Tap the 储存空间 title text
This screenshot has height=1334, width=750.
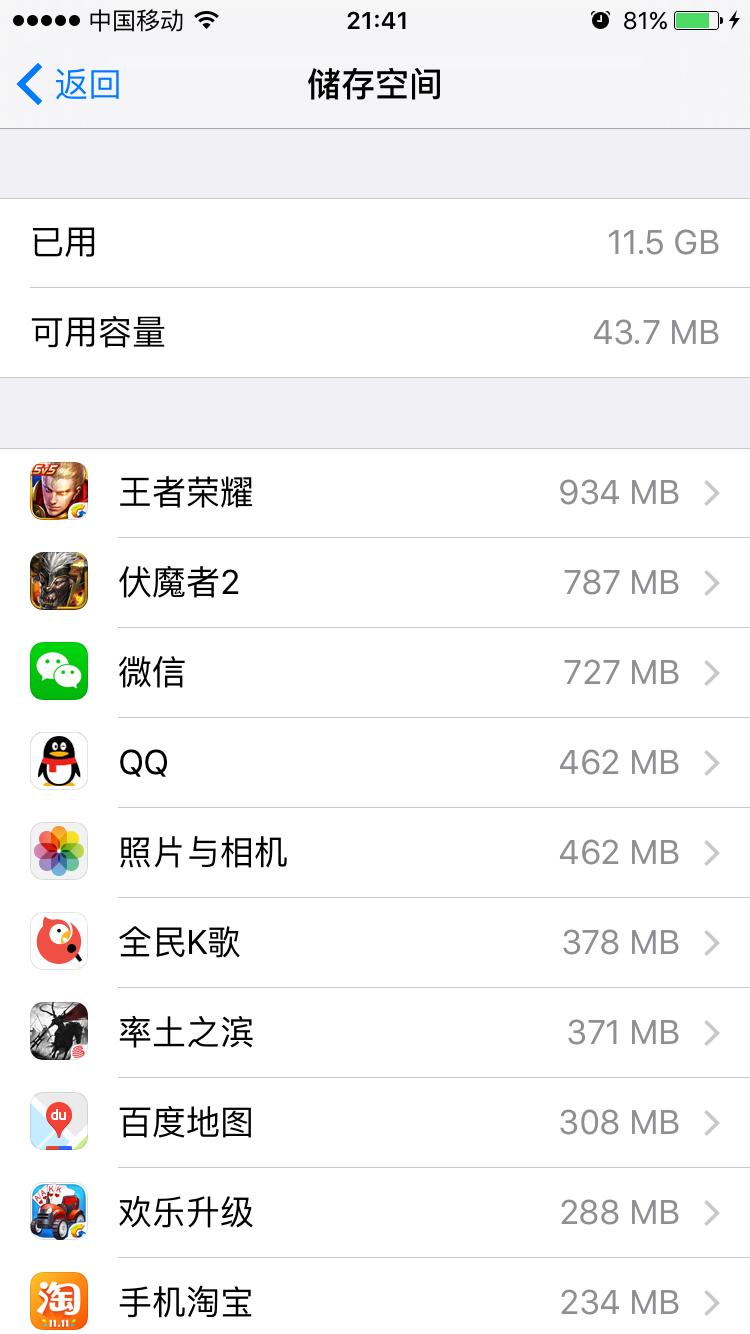[375, 85]
